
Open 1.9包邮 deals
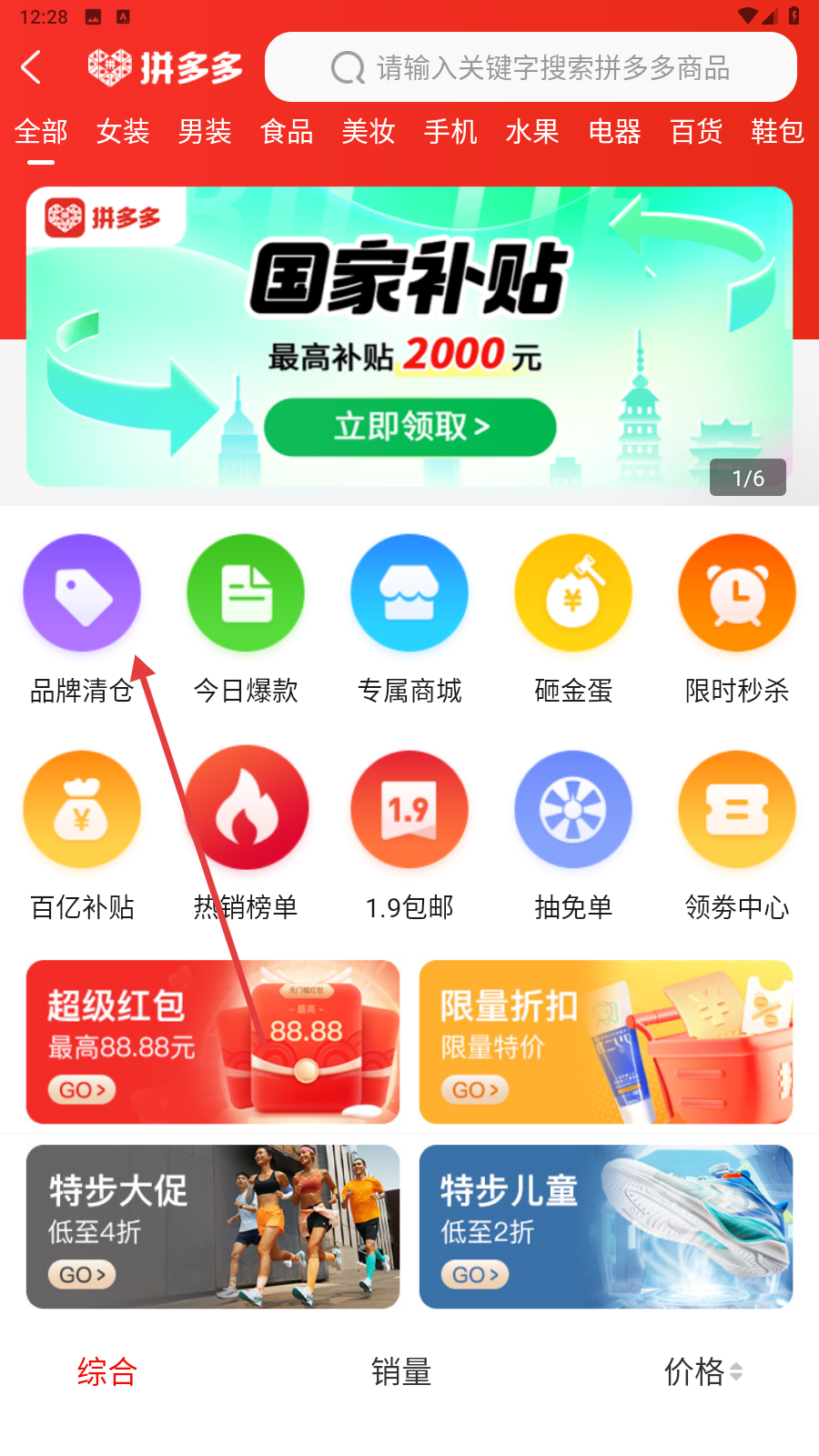click(409, 810)
